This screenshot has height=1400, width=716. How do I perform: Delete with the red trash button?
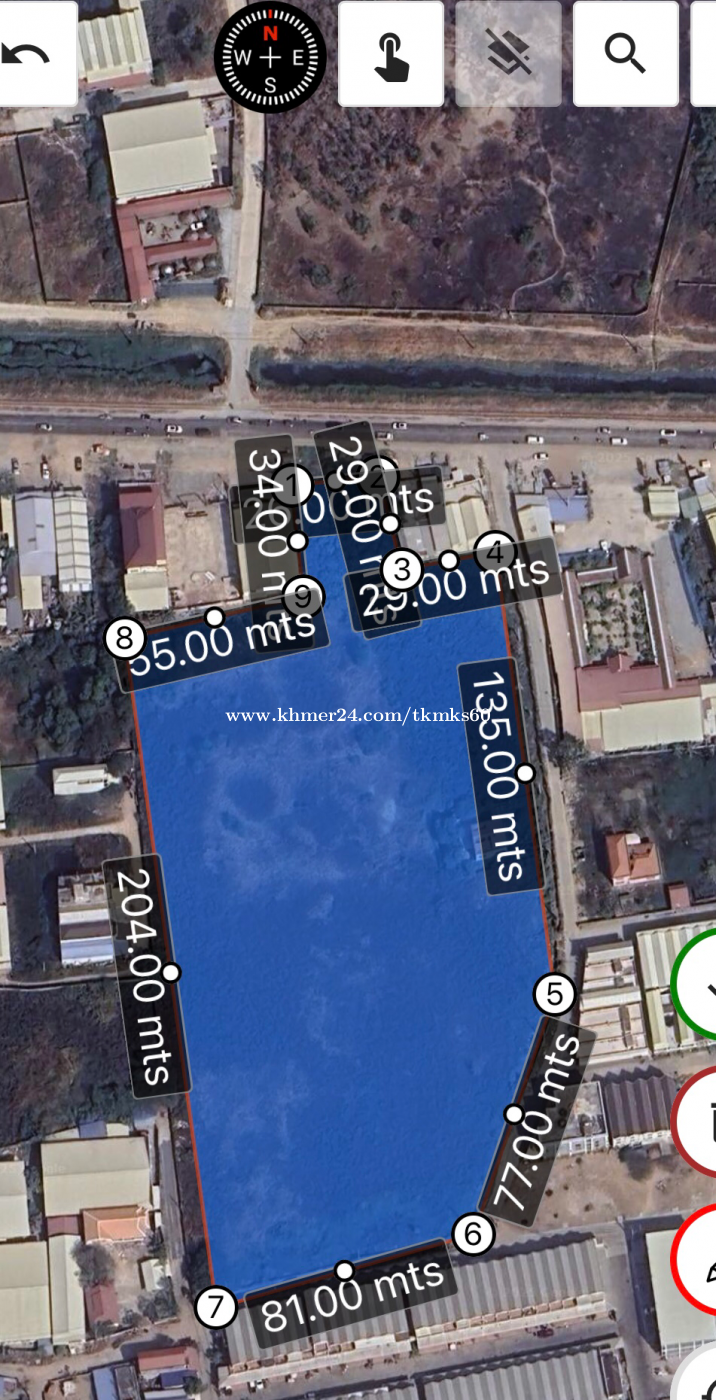click(696, 1125)
